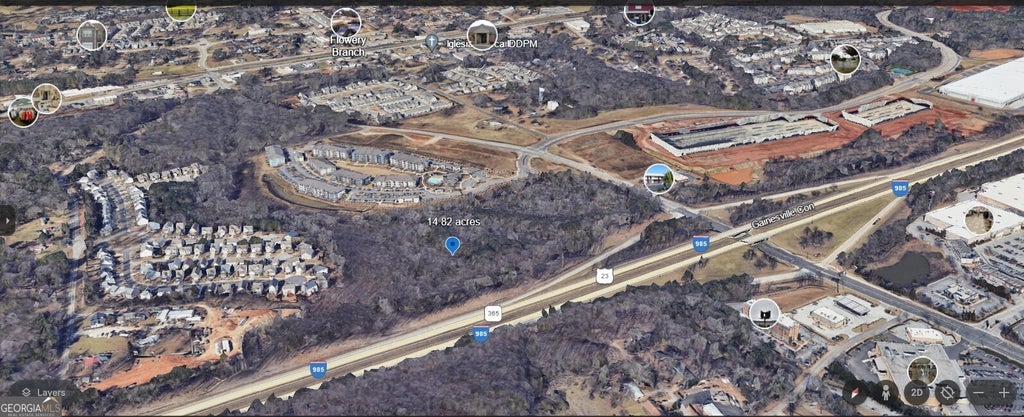The width and height of the screenshot is (1024, 417).
Task: Open the Iglesia place marker
Action: pos(432,42)
